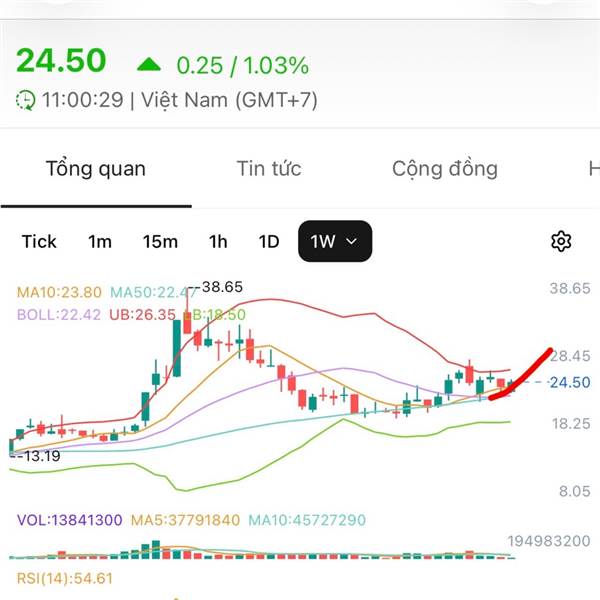Image resolution: width=600 pixels, height=600 pixels.
Task: Switch to the Cộng đồng tab
Action: [444, 168]
